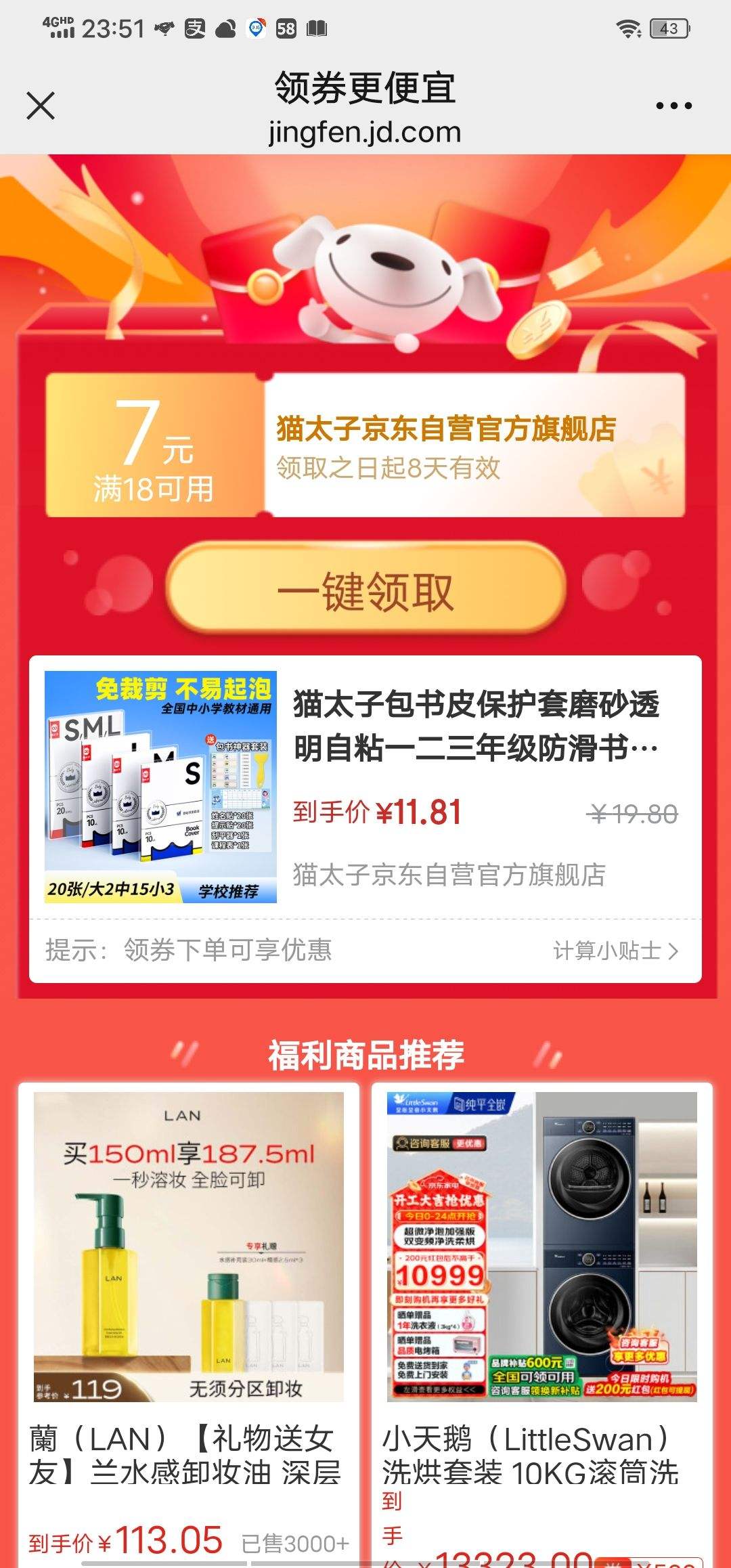The width and height of the screenshot is (731, 1568).
Task: Tap the map navigation notification icon
Action: (x=256, y=27)
